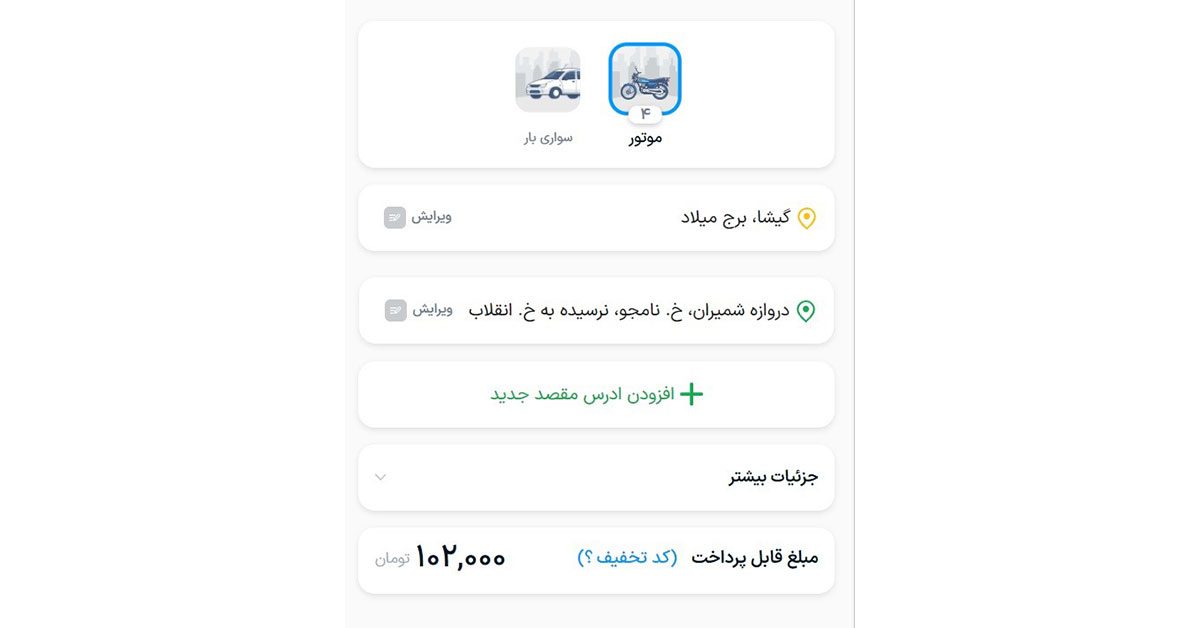The height and width of the screenshot is (628, 1200).
Task: Choose the سواری بار car option
Action: pos(548,82)
